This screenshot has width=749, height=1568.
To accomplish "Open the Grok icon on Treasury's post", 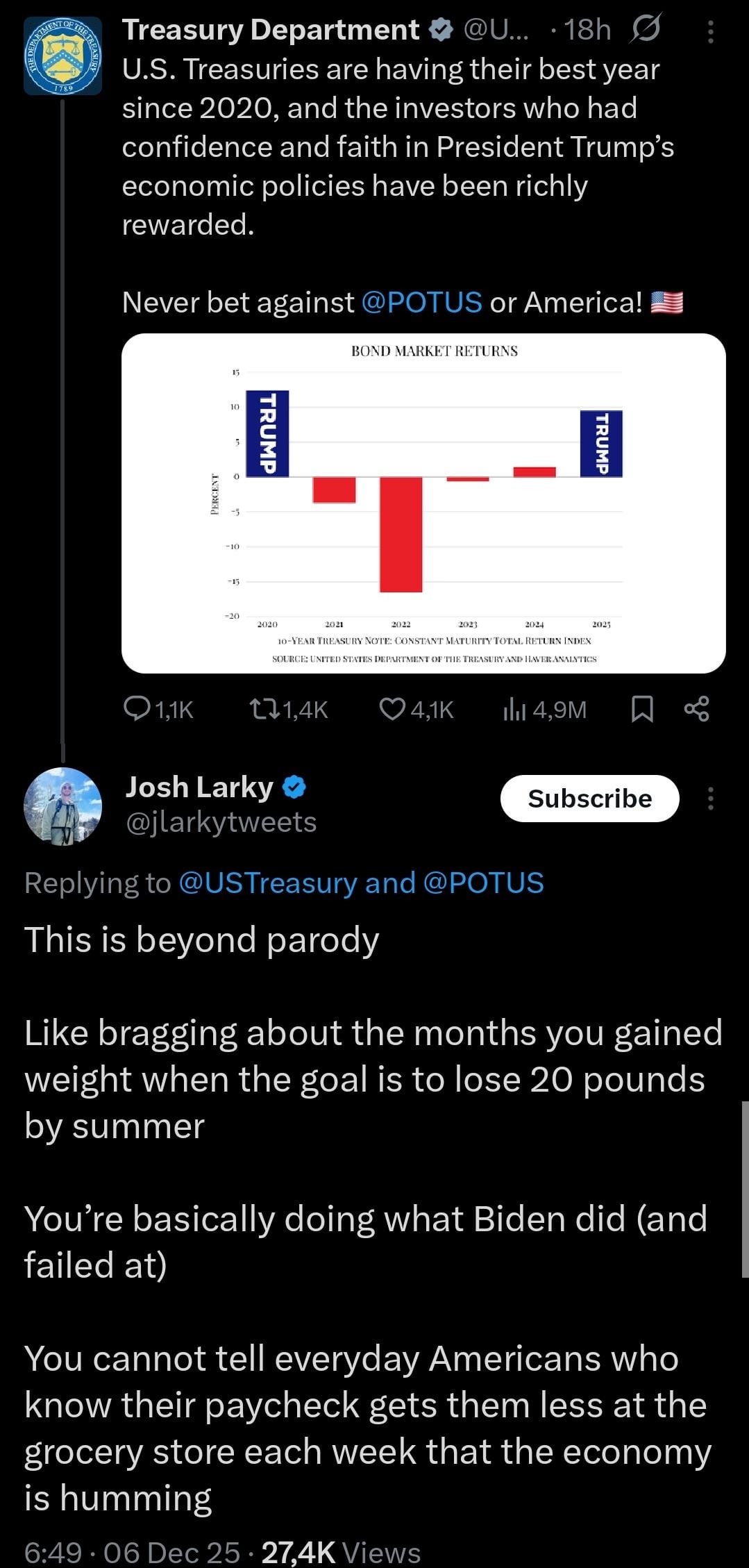I will pos(646,31).
